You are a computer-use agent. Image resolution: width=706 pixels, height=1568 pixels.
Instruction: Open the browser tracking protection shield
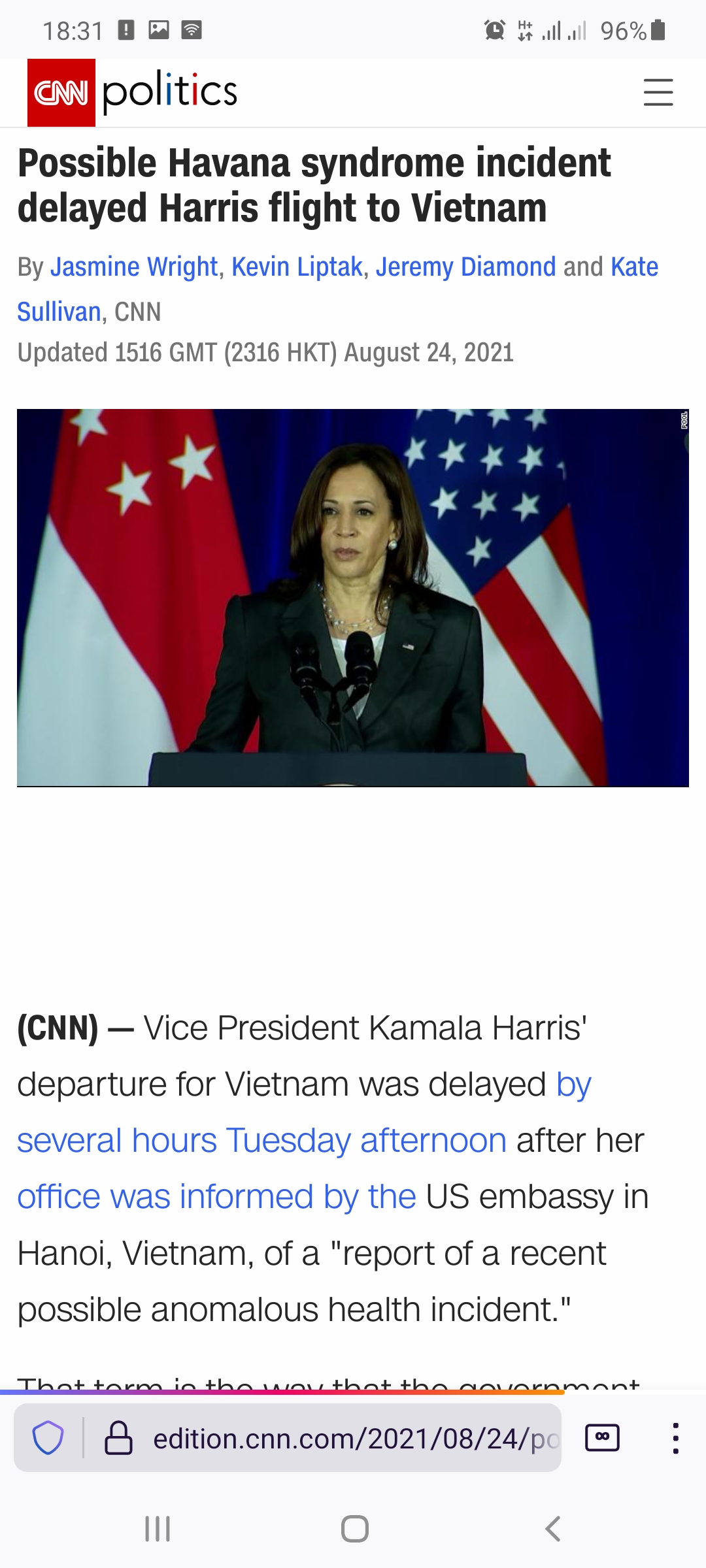[x=48, y=1438]
